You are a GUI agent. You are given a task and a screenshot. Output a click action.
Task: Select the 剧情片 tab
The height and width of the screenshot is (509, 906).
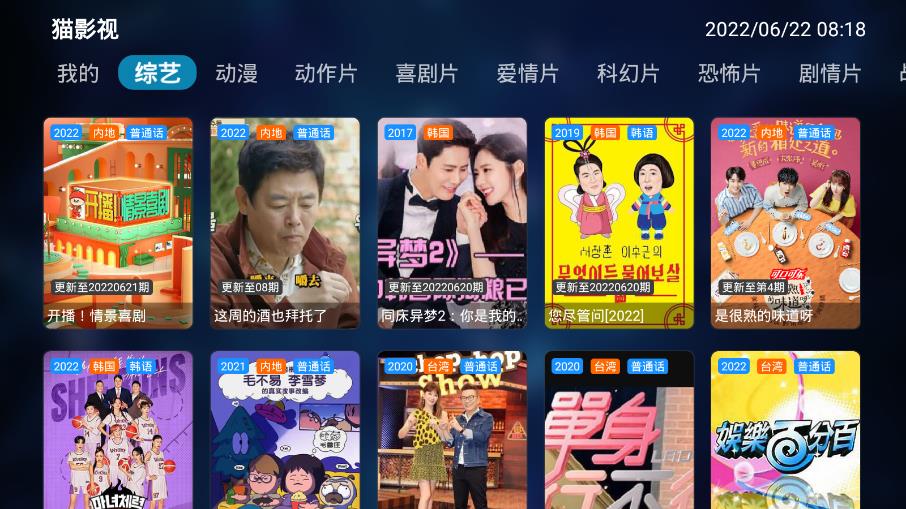point(829,73)
